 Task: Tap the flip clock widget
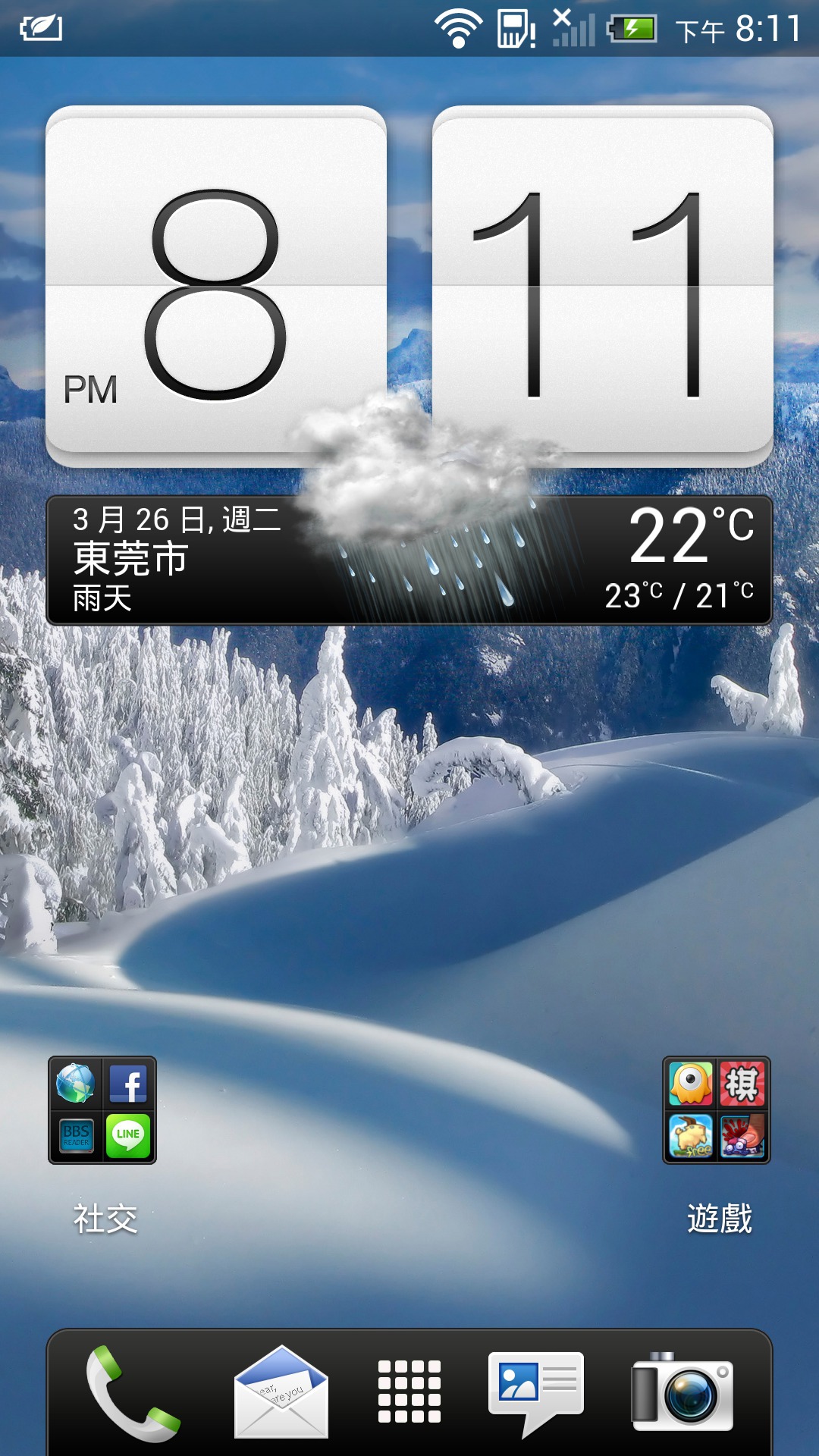click(409, 285)
